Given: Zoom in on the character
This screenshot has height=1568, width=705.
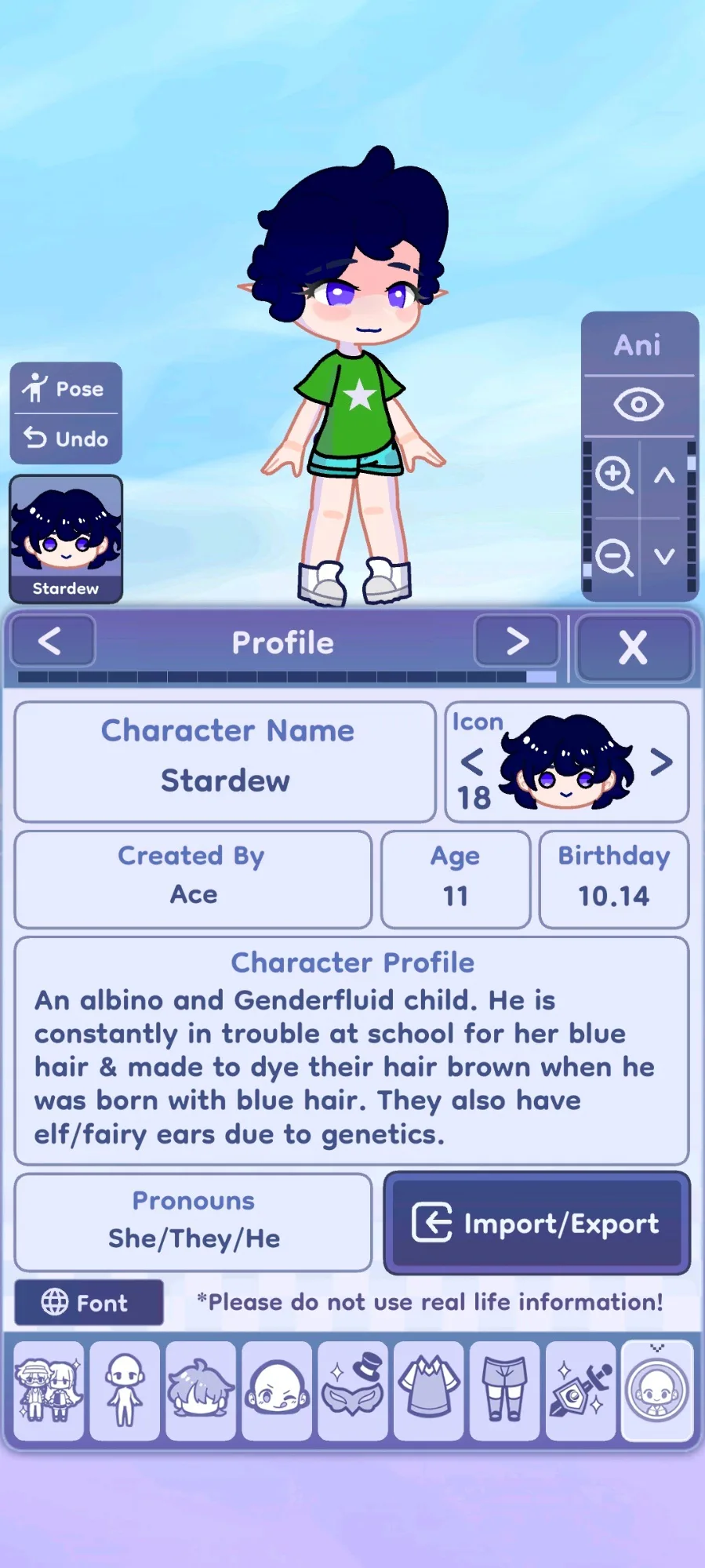Looking at the screenshot, I should [x=613, y=475].
